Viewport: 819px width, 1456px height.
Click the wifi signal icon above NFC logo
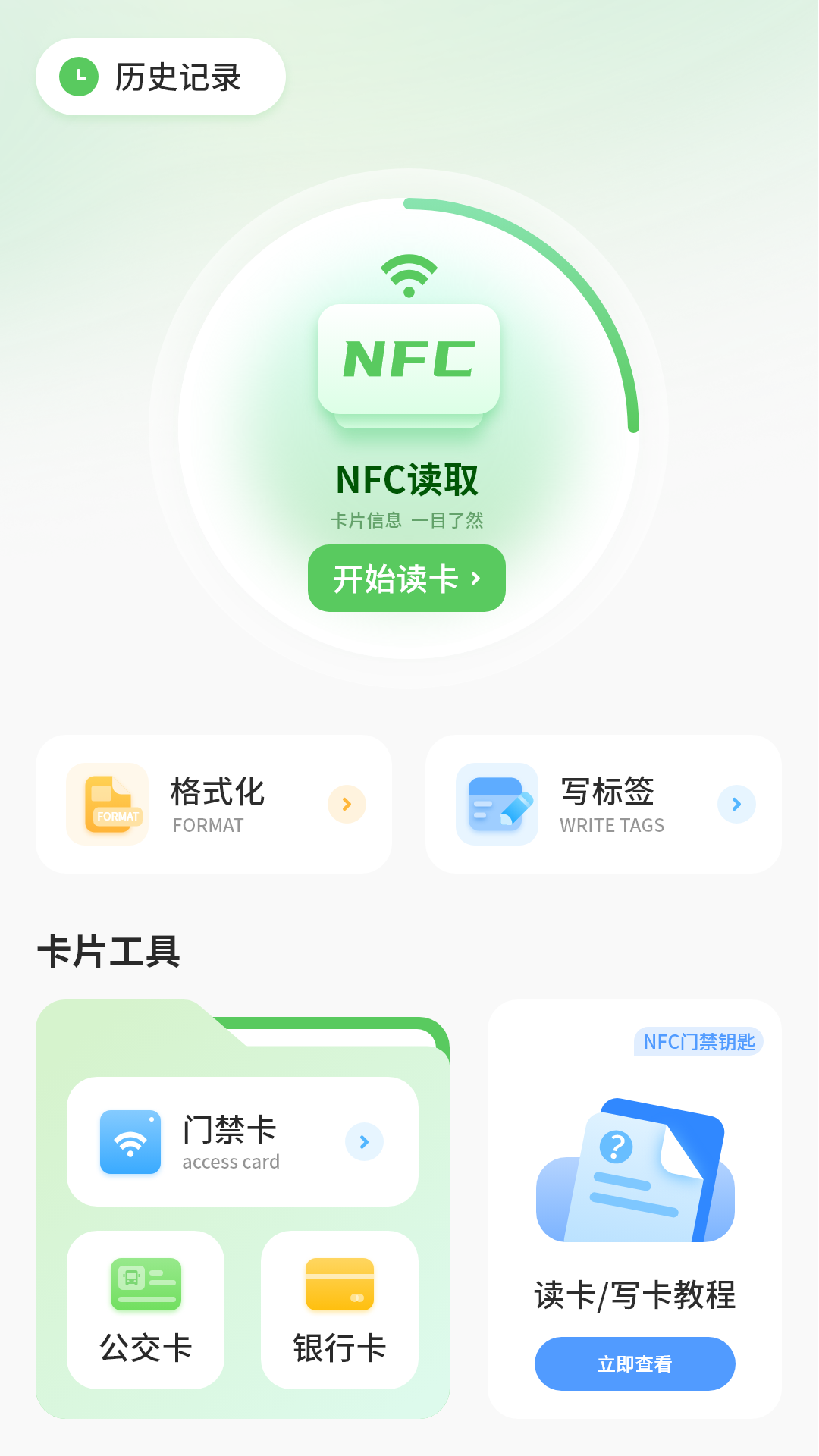pyautogui.click(x=409, y=271)
